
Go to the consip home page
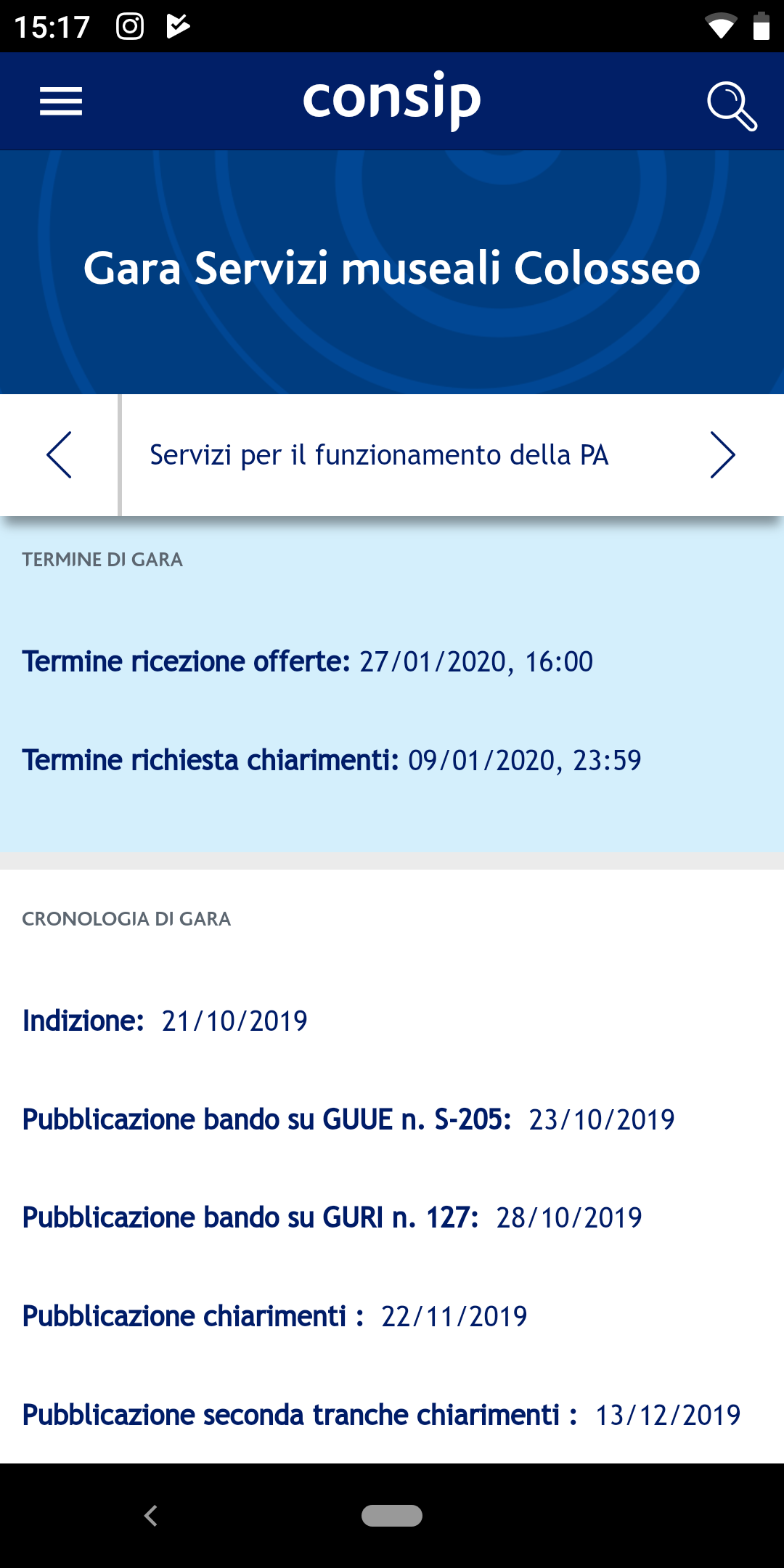click(x=392, y=100)
